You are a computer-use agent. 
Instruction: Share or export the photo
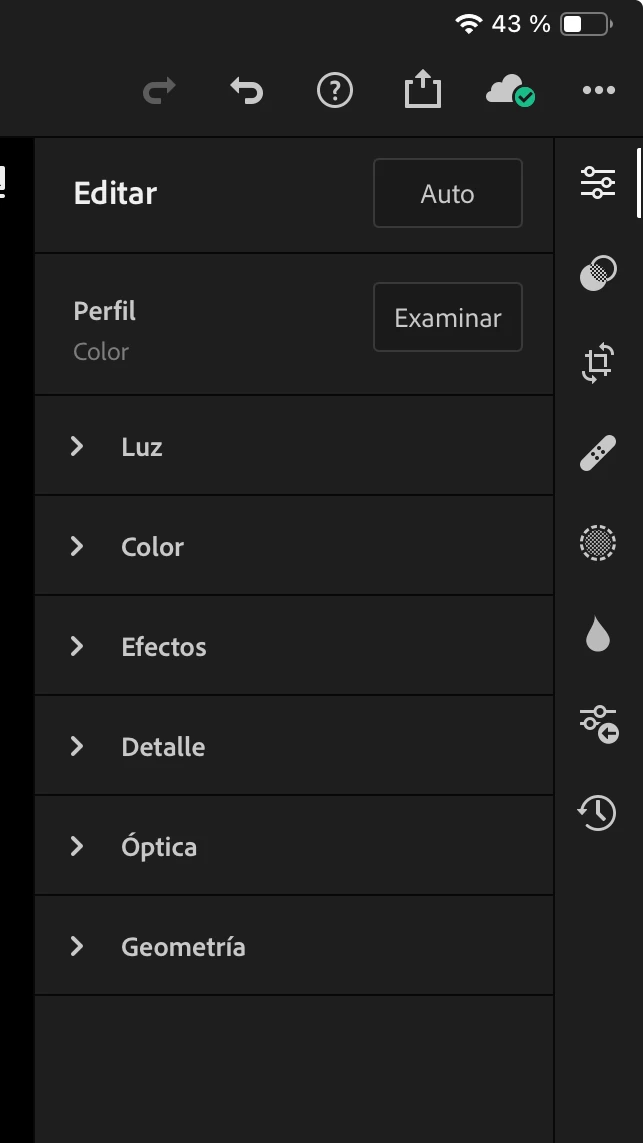[x=422, y=91]
